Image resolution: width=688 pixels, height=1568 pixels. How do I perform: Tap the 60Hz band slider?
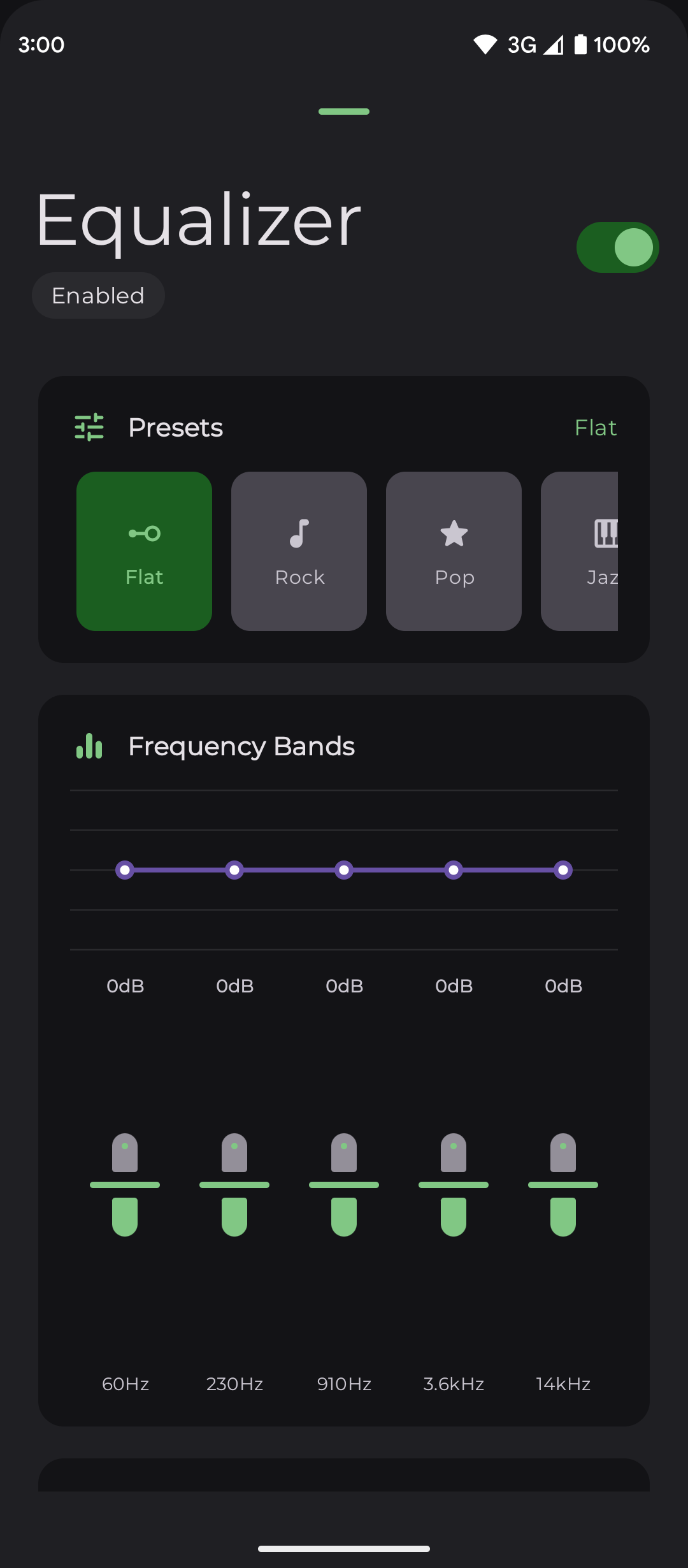(x=125, y=1184)
